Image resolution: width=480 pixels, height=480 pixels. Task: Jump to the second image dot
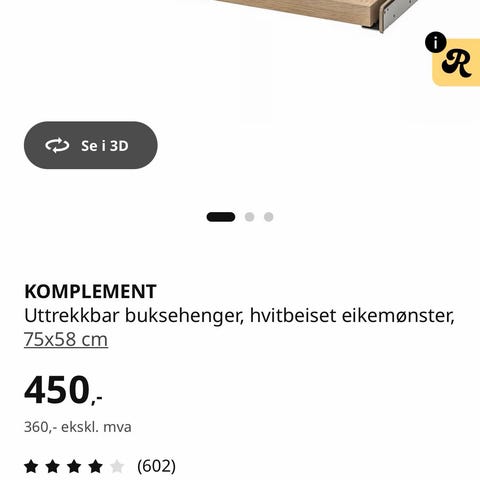click(249, 217)
